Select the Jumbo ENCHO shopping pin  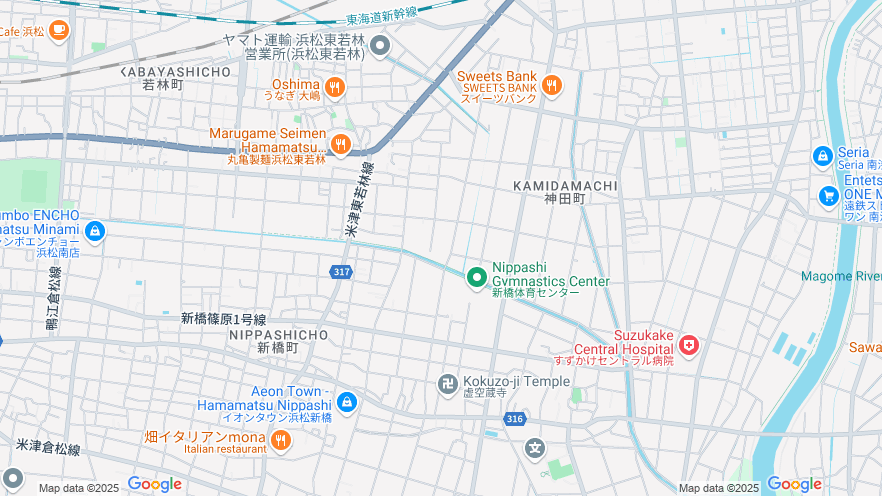(x=94, y=233)
